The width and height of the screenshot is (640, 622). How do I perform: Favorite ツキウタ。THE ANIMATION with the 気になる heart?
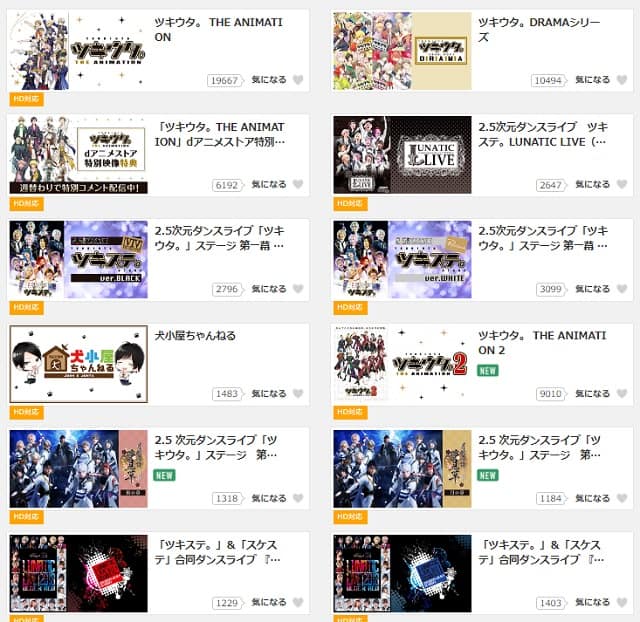pyautogui.click(x=297, y=81)
